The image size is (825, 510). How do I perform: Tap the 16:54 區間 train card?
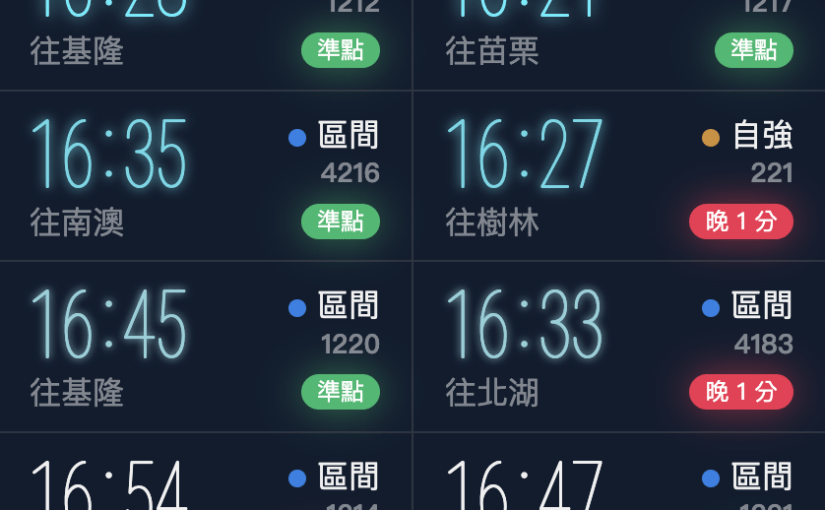pyautogui.click(x=205, y=474)
